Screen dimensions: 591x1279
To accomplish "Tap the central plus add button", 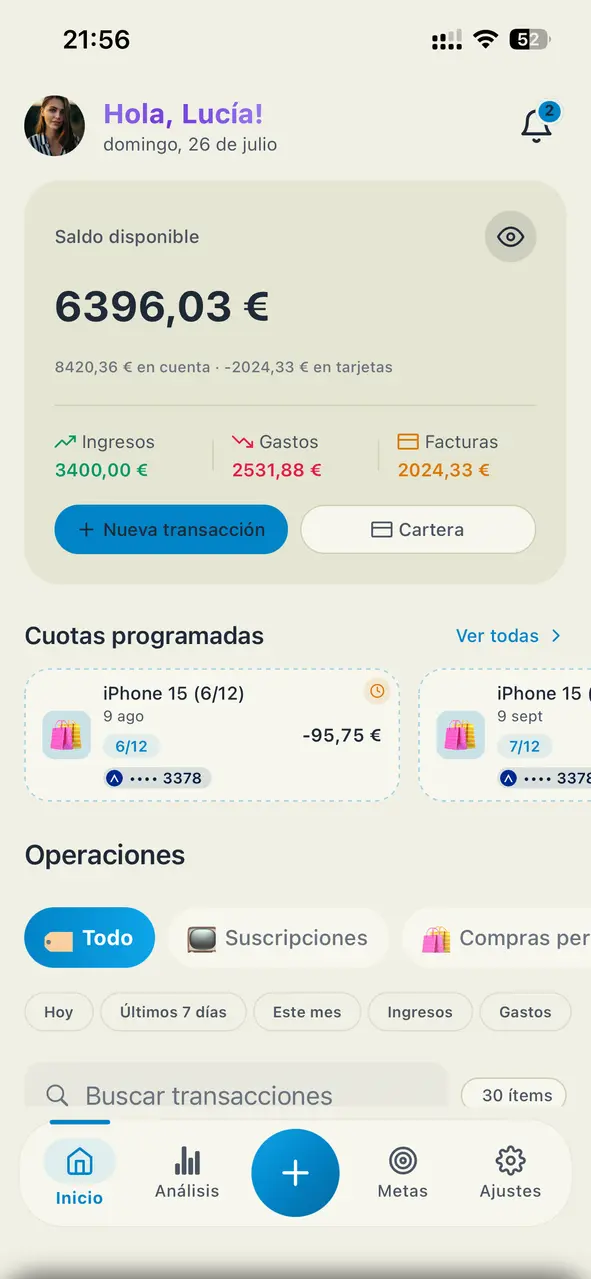I will [295, 1173].
